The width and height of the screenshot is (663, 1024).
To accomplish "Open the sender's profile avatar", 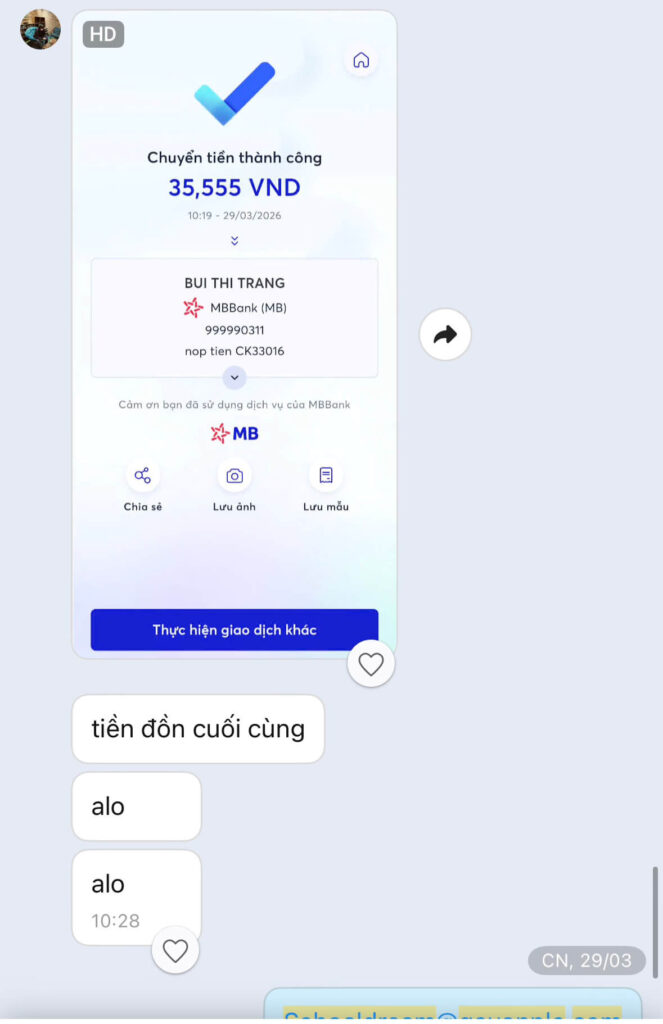I will [41, 29].
